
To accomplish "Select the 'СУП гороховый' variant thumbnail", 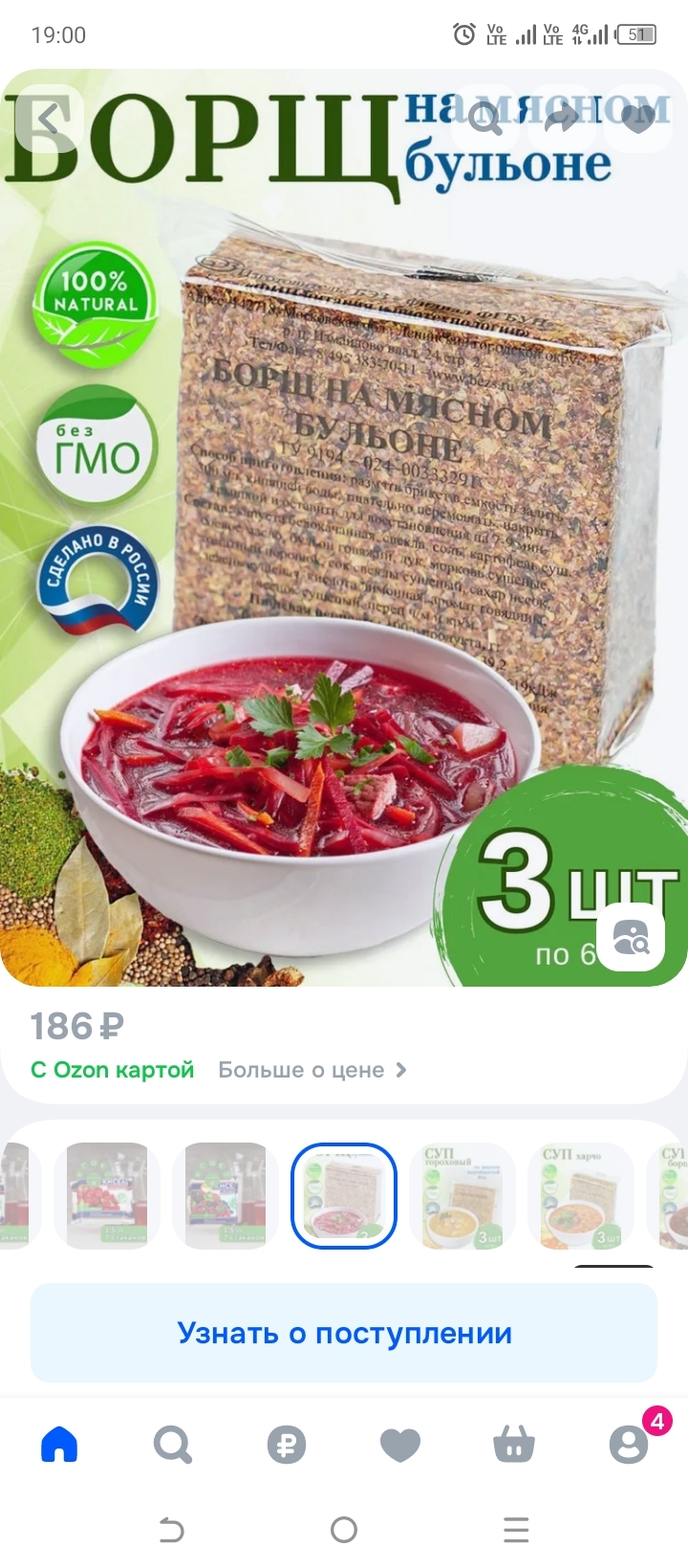I will coord(462,1195).
